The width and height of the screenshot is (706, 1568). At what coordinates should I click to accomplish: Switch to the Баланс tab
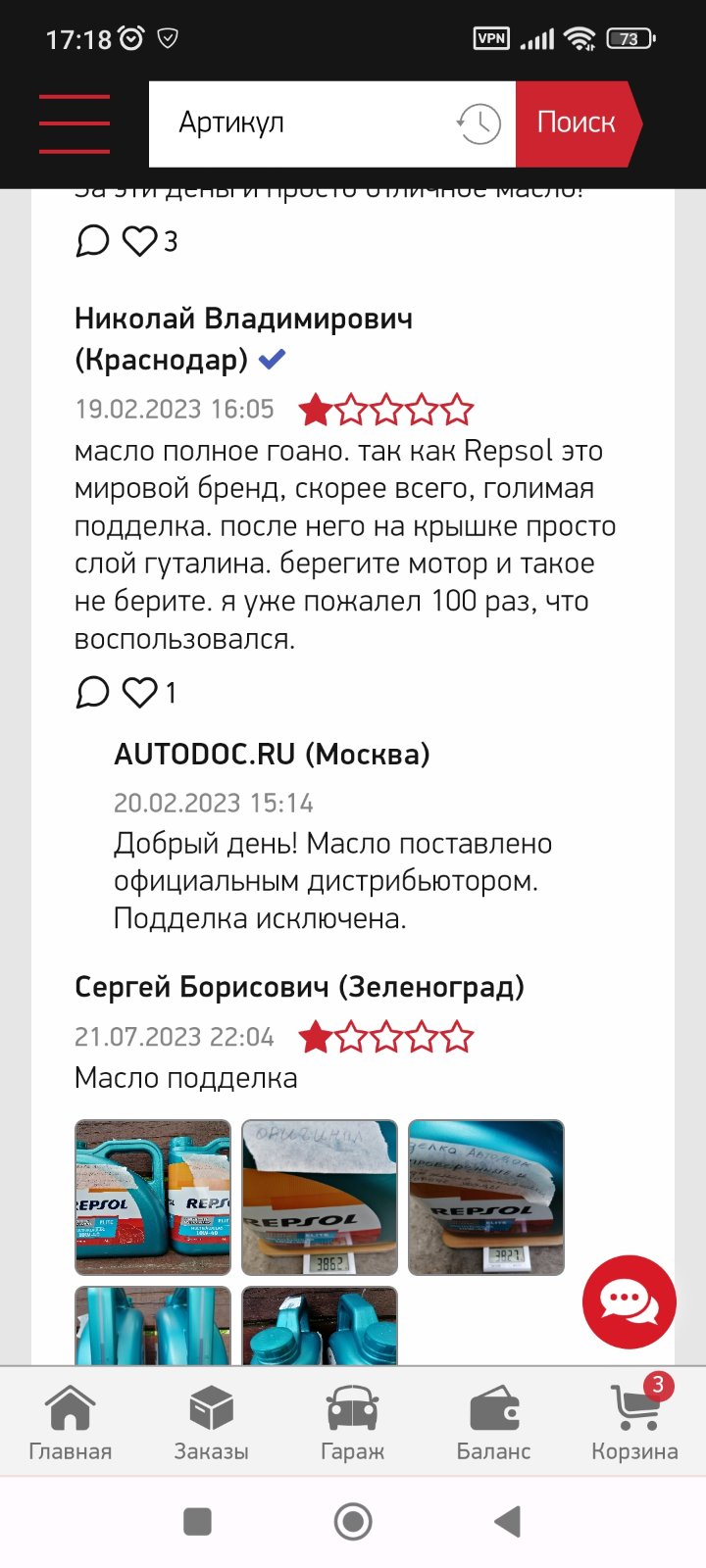tap(494, 1423)
